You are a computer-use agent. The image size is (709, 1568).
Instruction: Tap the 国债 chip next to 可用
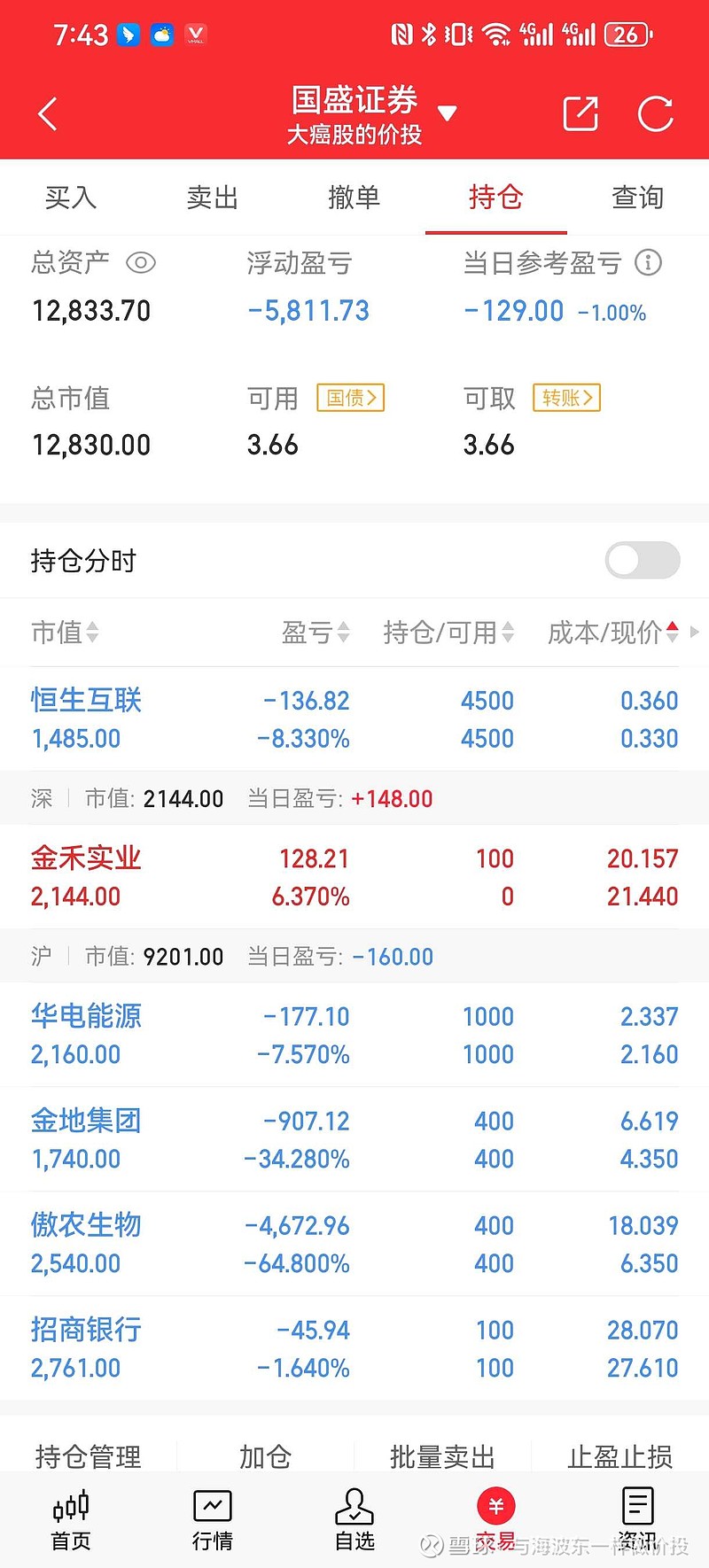(351, 398)
